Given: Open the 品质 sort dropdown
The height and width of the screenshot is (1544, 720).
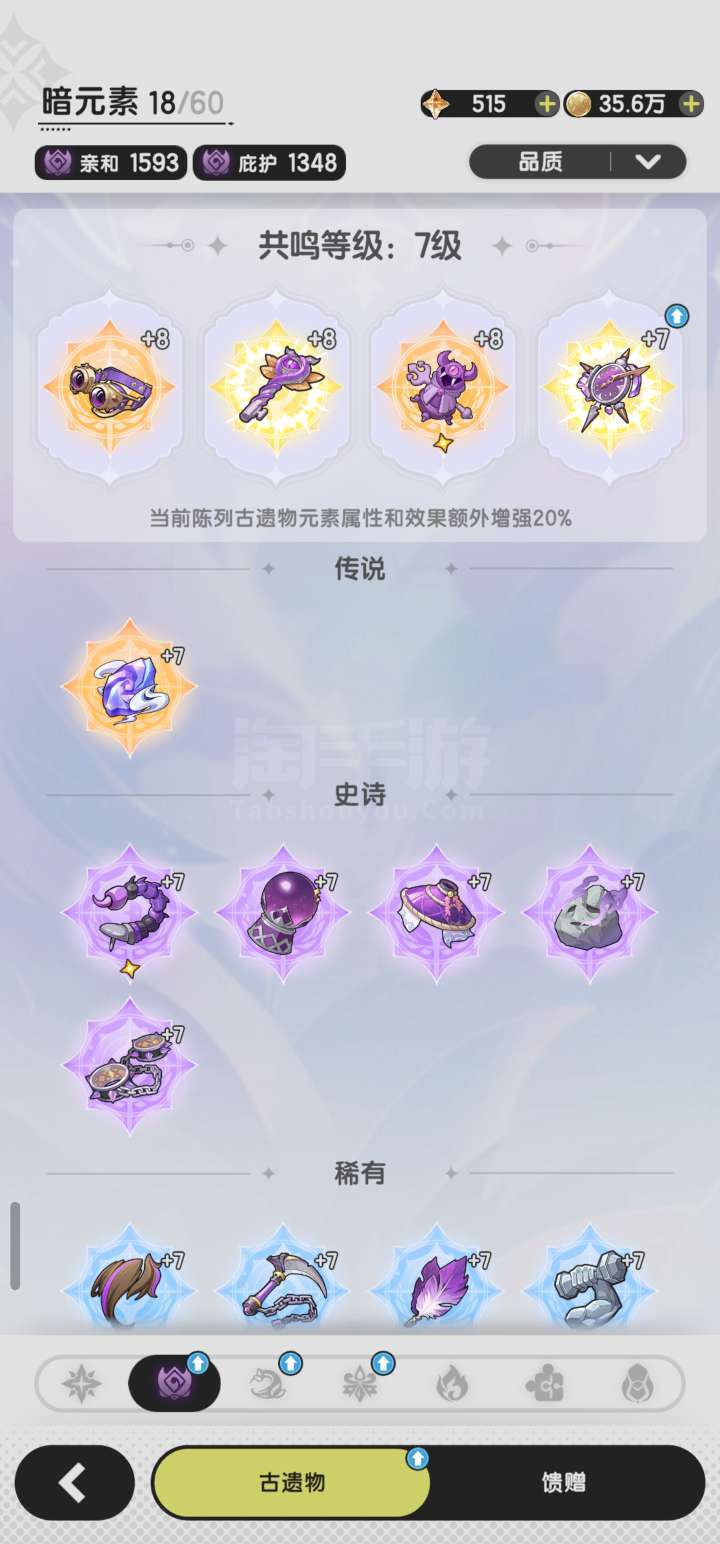Looking at the screenshot, I should pyautogui.click(x=578, y=162).
